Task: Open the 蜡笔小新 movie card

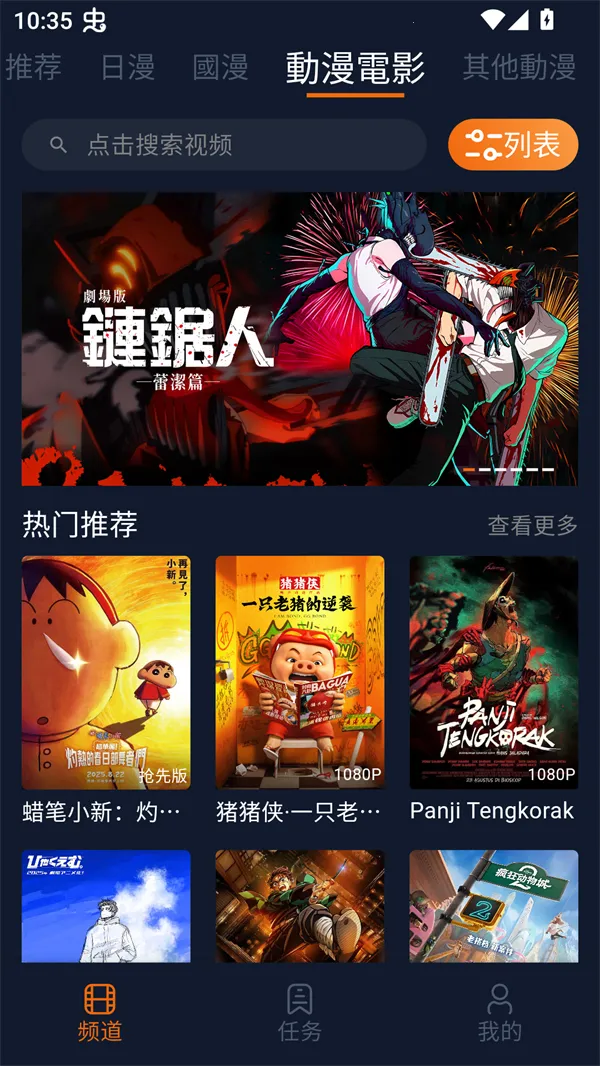Action: pos(106,673)
